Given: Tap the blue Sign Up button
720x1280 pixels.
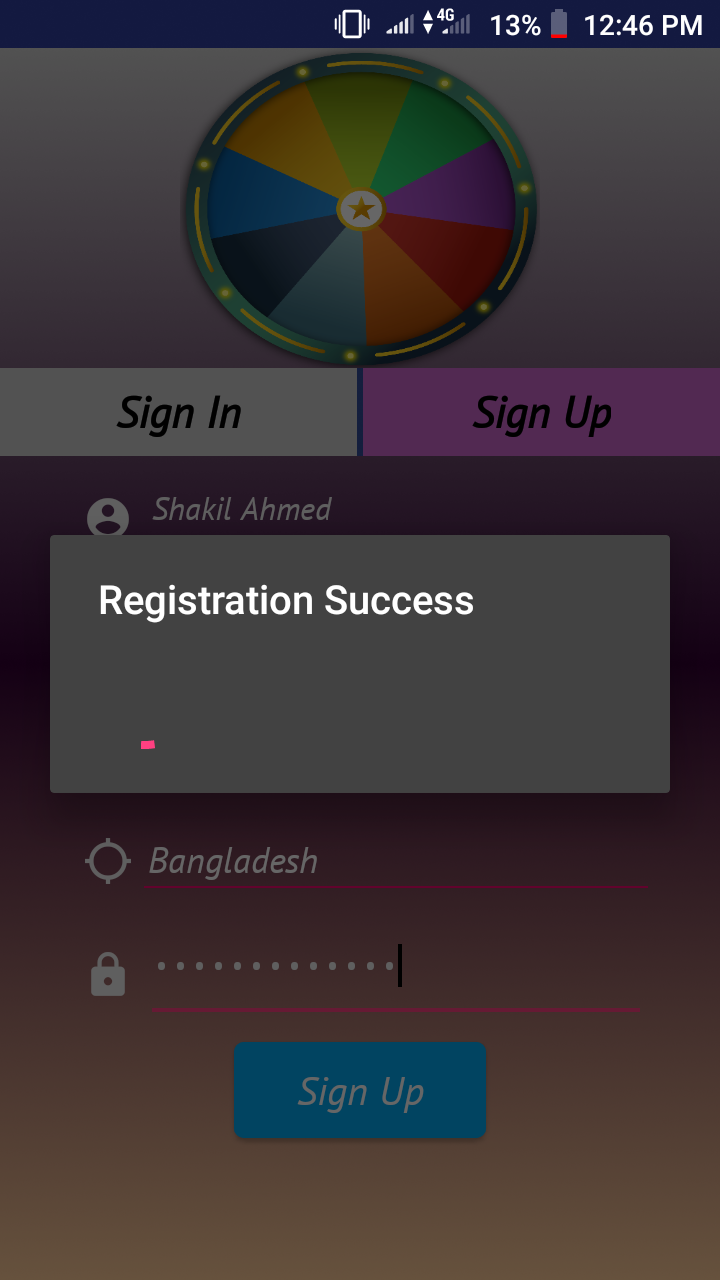Looking at the screenshot, I should tap(360, 1090).
